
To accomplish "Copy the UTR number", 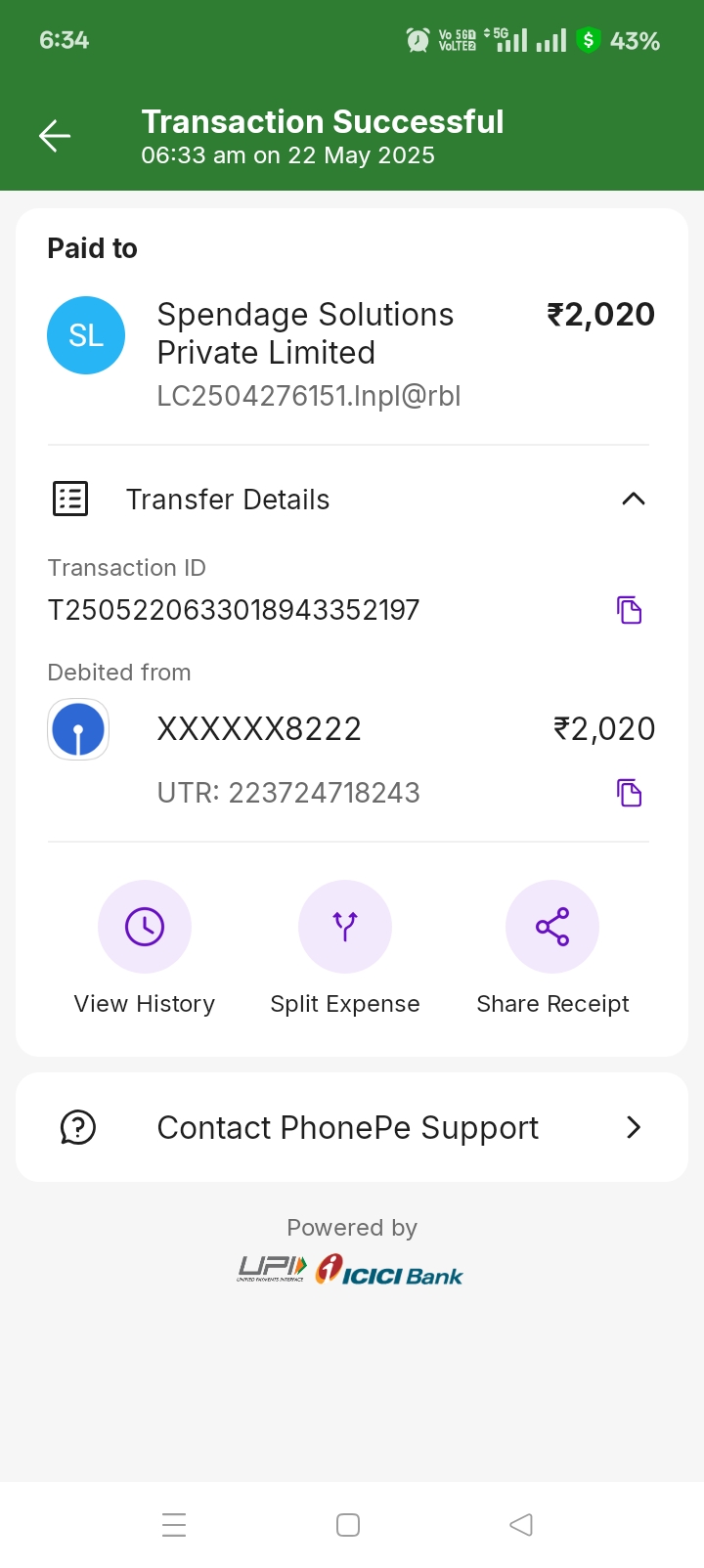I will point(629,793).
